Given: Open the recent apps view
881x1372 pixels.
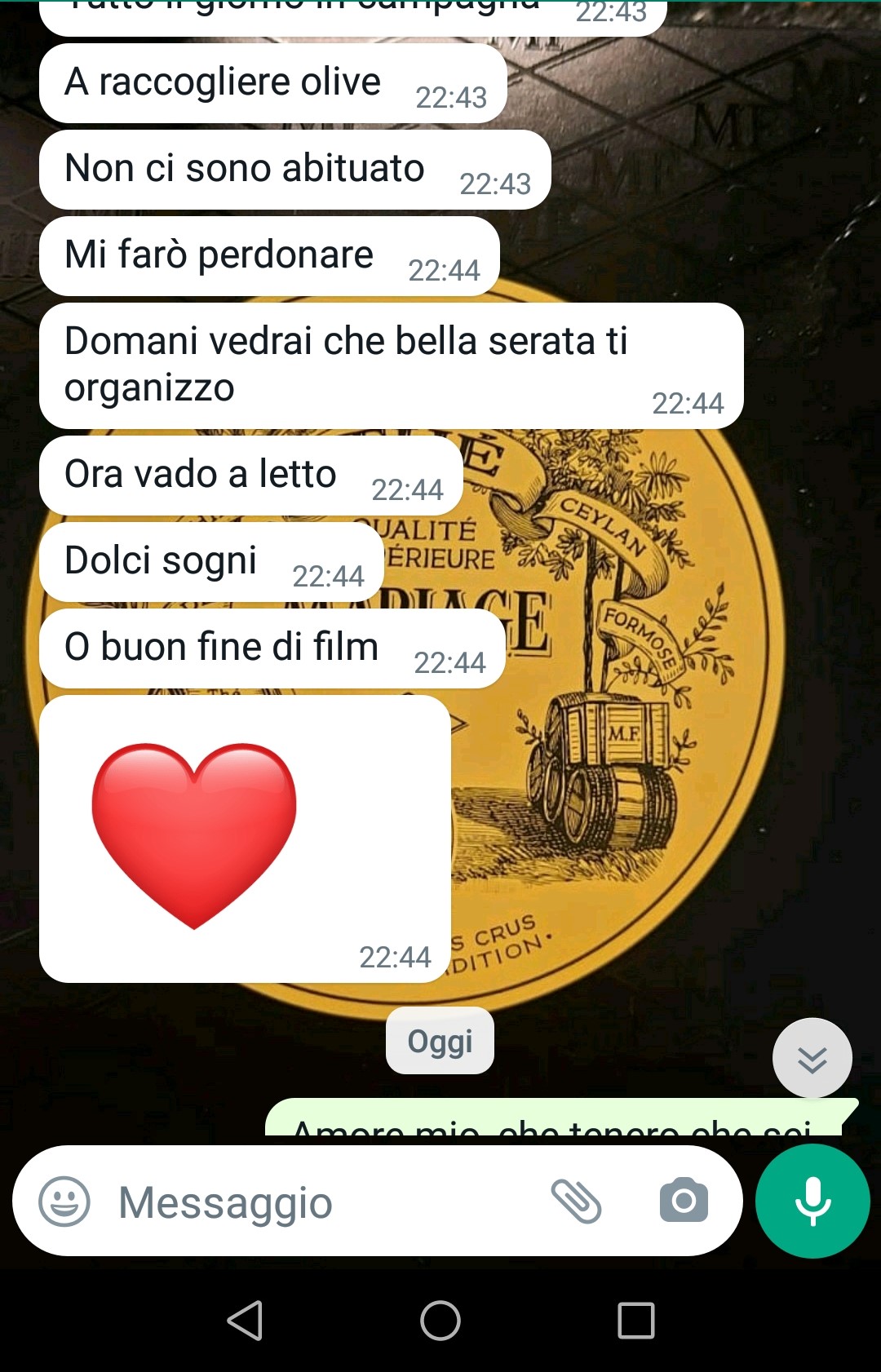Looking at the screenshot, I should pyautogui.click(x=636, y=1320).
